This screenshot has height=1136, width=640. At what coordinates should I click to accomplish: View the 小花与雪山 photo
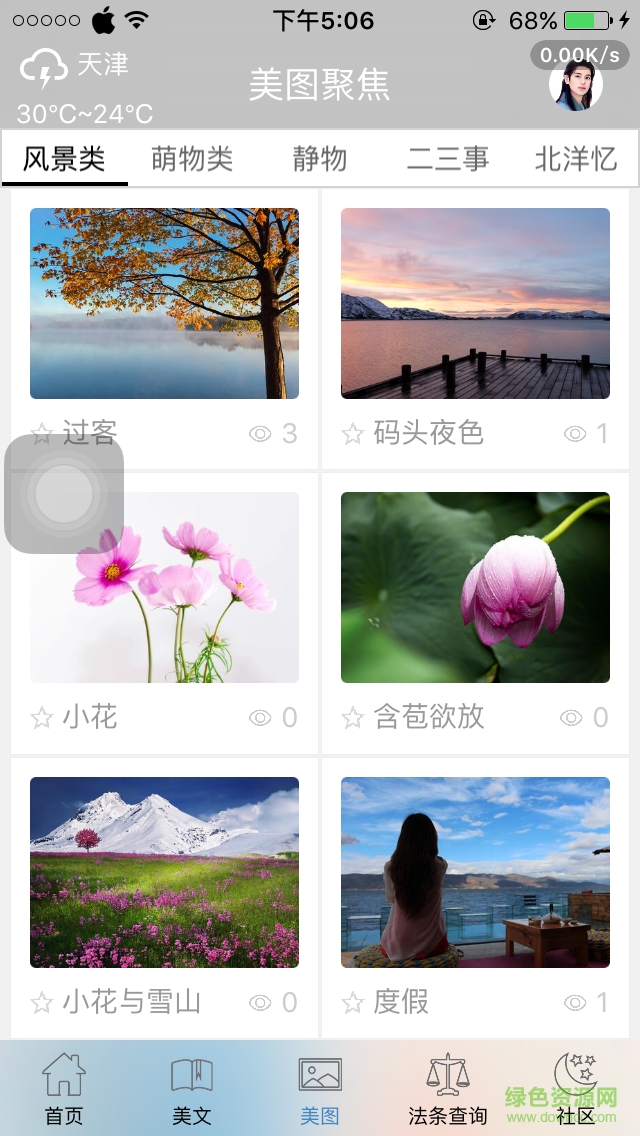(x=164, y=872)
